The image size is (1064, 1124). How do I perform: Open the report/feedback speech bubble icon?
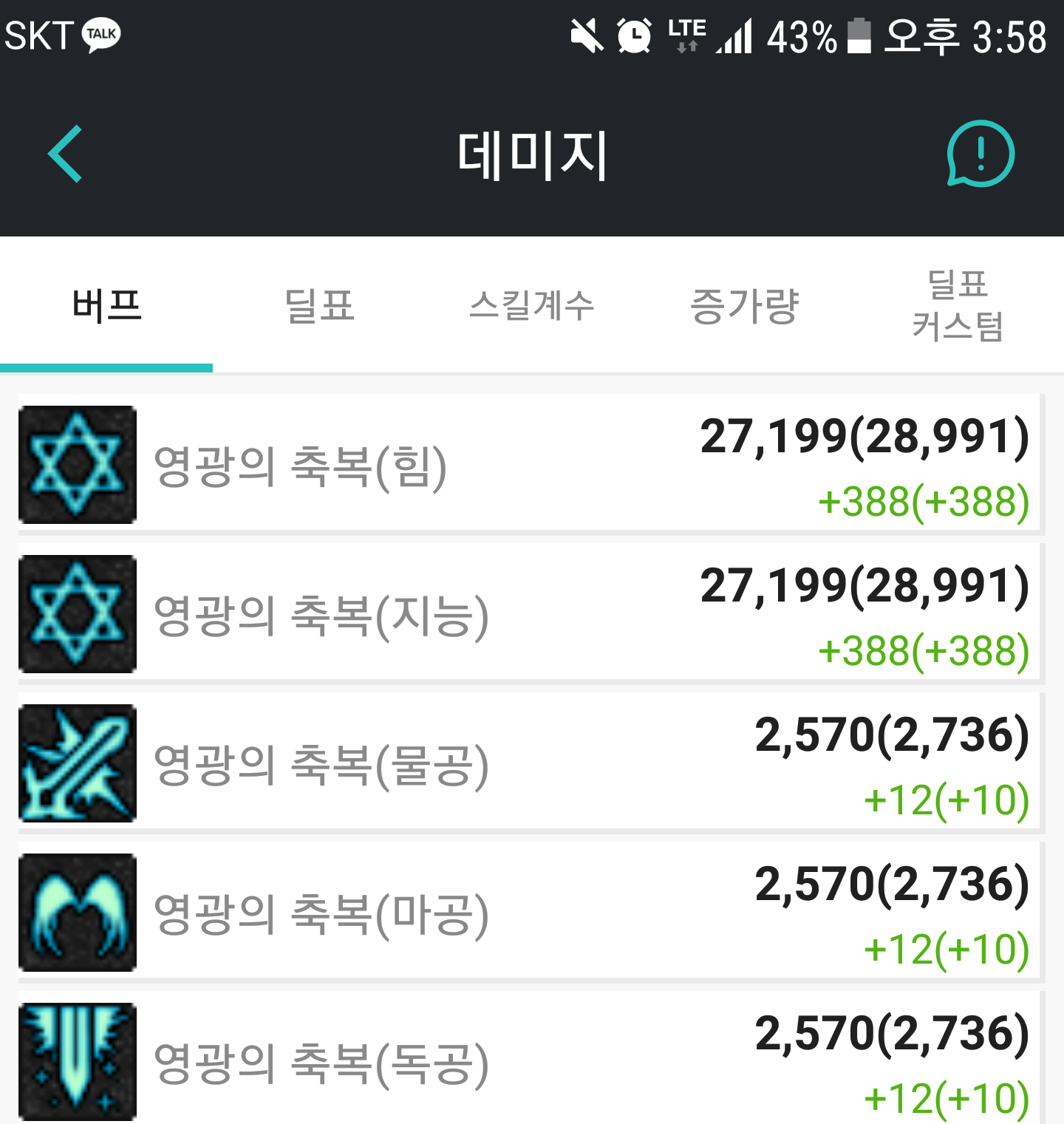980,154
